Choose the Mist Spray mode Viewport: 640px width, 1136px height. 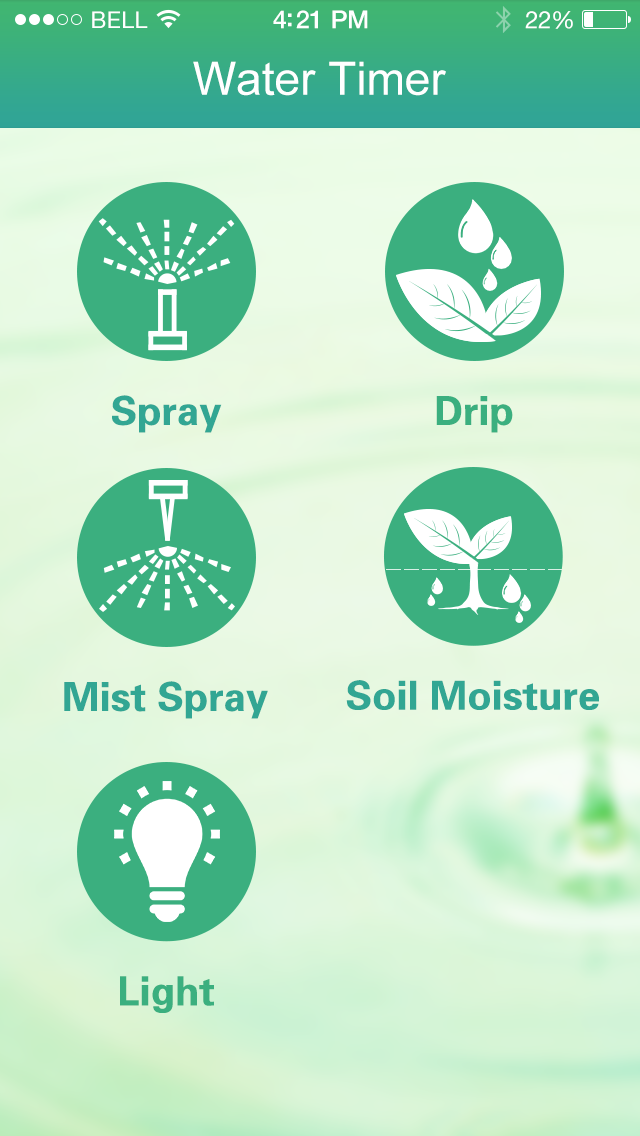[166, 556]
